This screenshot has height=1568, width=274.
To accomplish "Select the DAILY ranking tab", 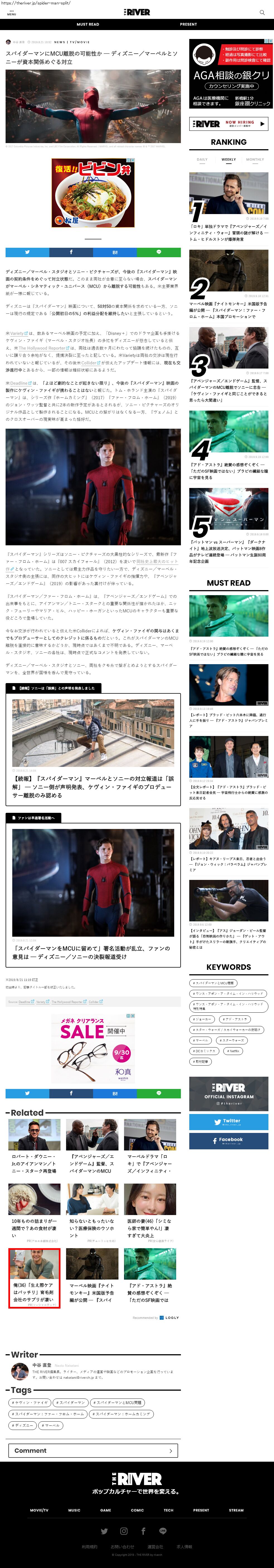I will click(202, 160).
